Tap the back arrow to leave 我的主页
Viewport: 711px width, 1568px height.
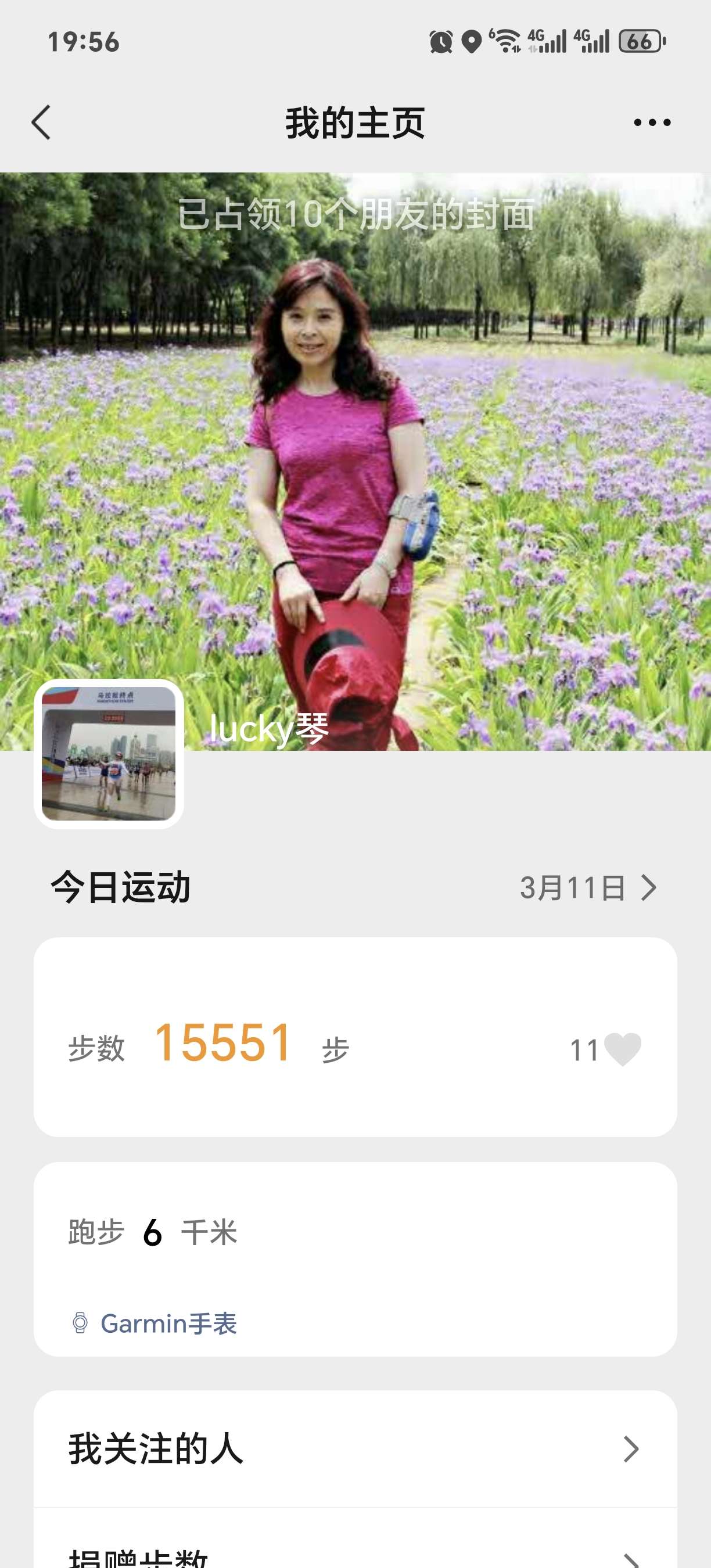(x=40, y=121)
